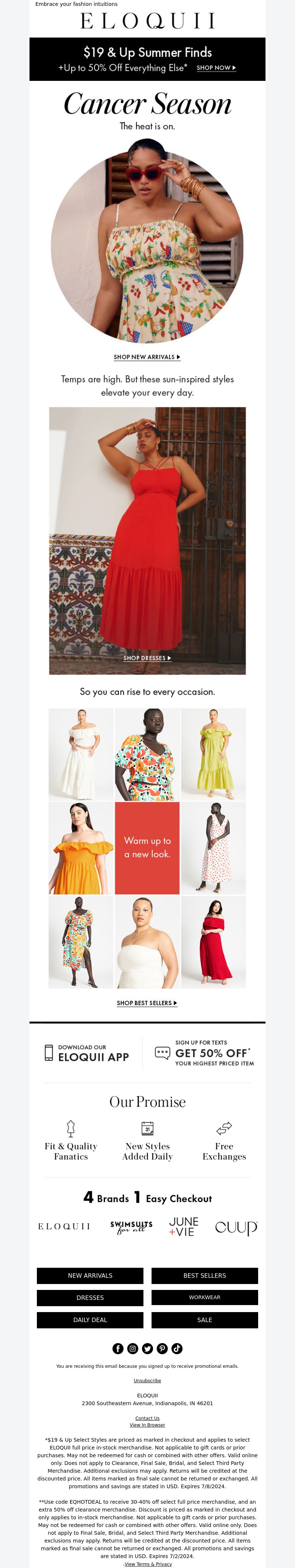Tap the Pinterest icon
The image size is (295, 1568).
tap(162, 1348)
